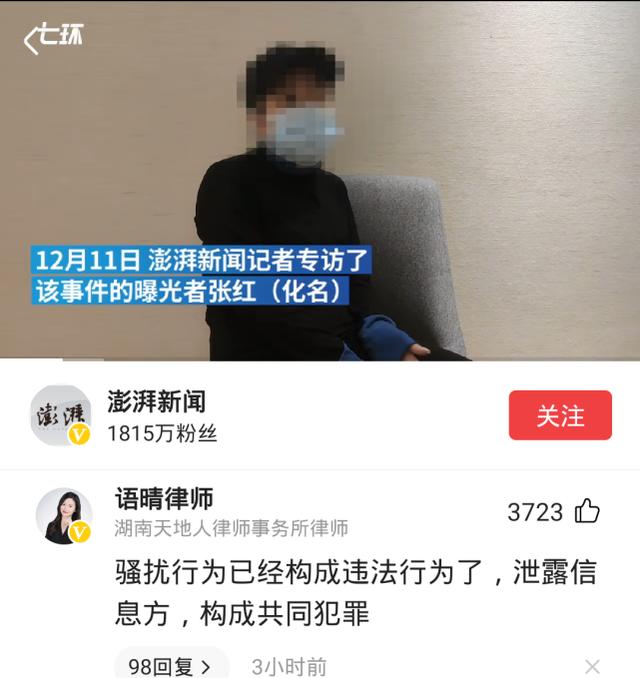The width and height of the screenshot is (640, 678).
Task: Like 语晴律师's comment
Action: (x=587, y=513)
